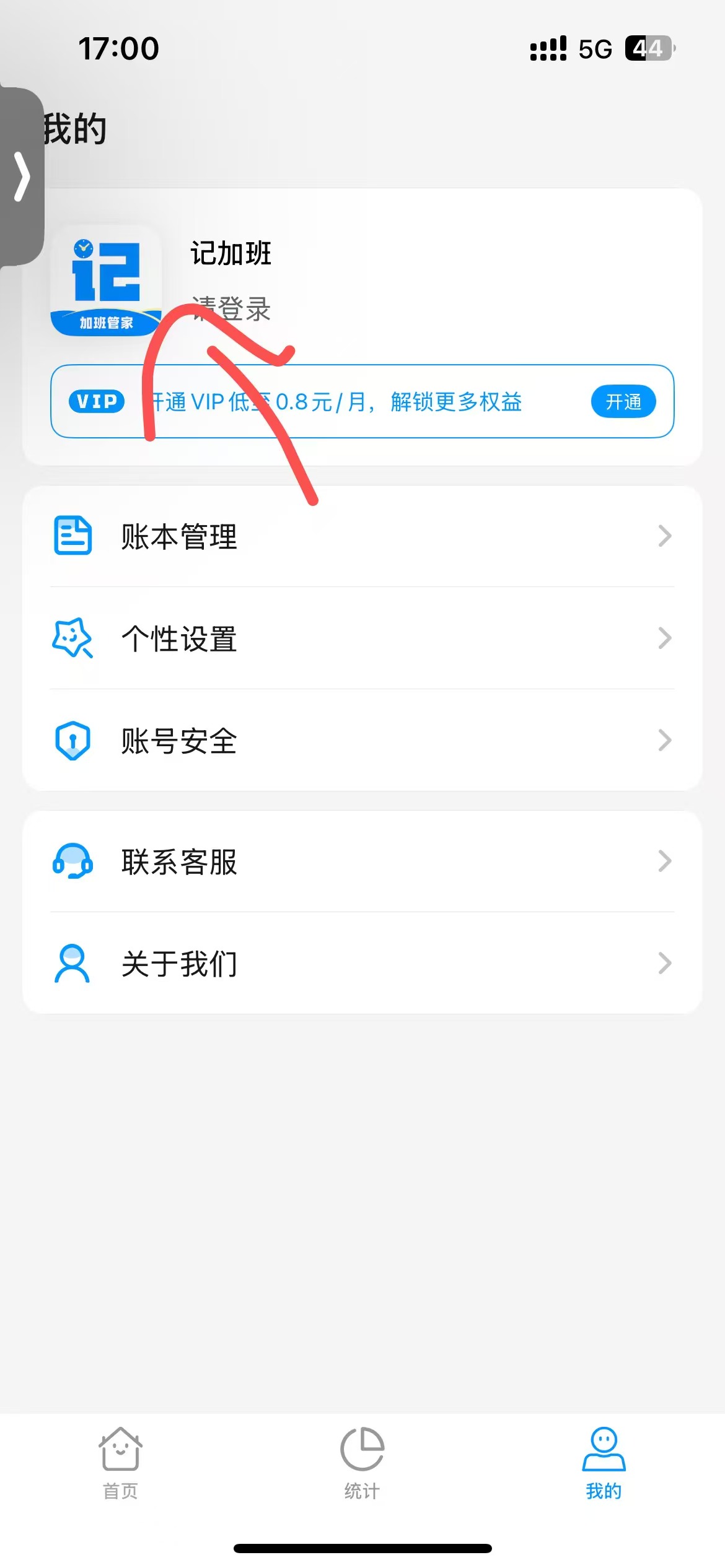Expand the gray side panel arrow
725x1568 pixels.
[x=22, y=177]
